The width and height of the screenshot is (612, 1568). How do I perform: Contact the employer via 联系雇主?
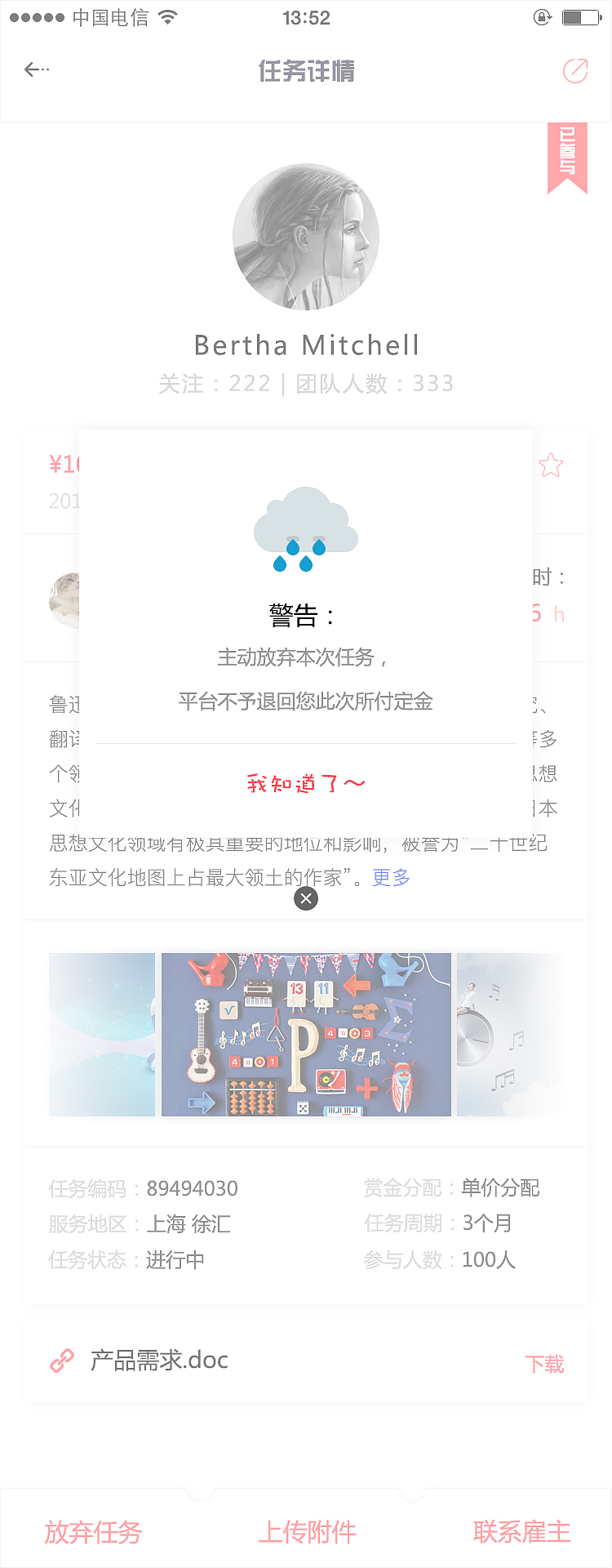[x=521, y=1532]
